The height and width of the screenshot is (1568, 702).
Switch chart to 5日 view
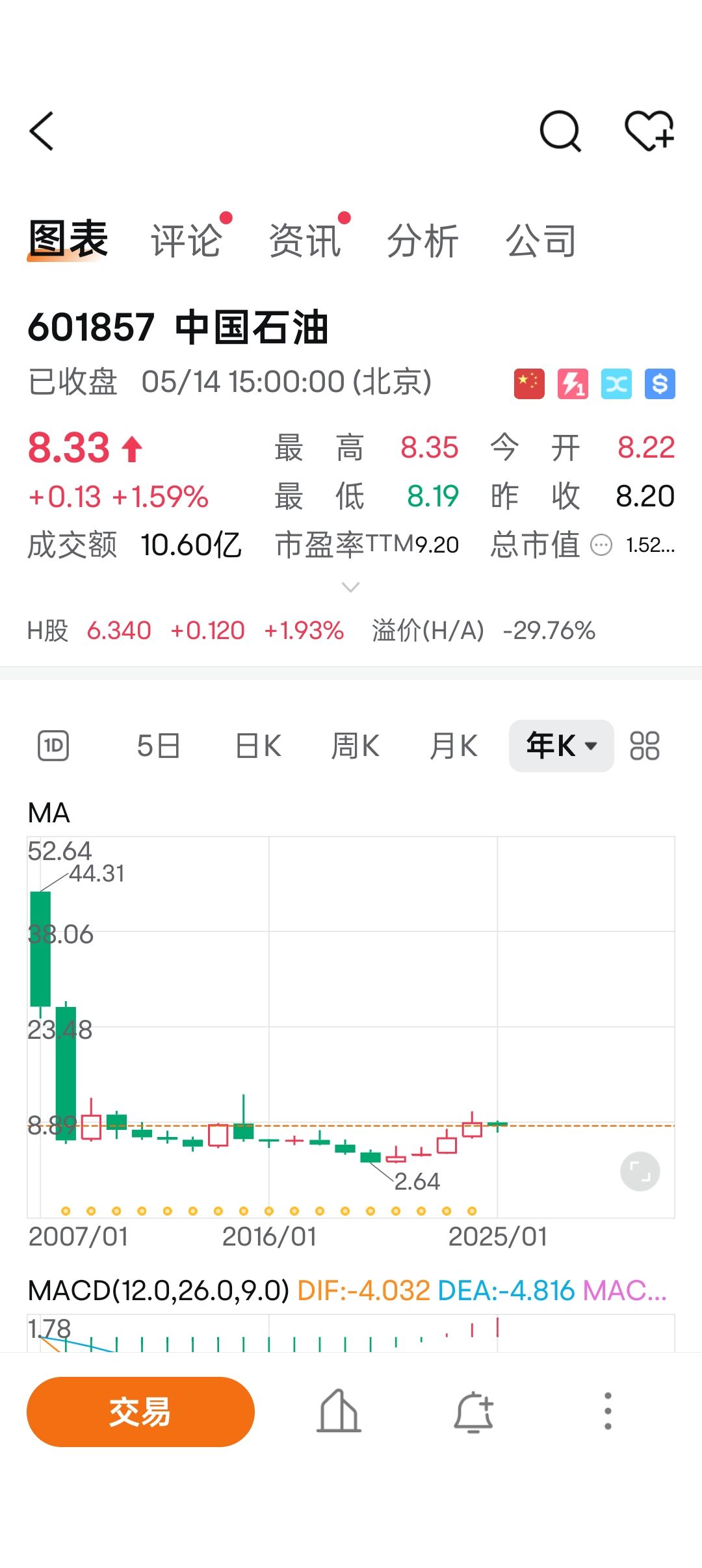click(159, 746)
